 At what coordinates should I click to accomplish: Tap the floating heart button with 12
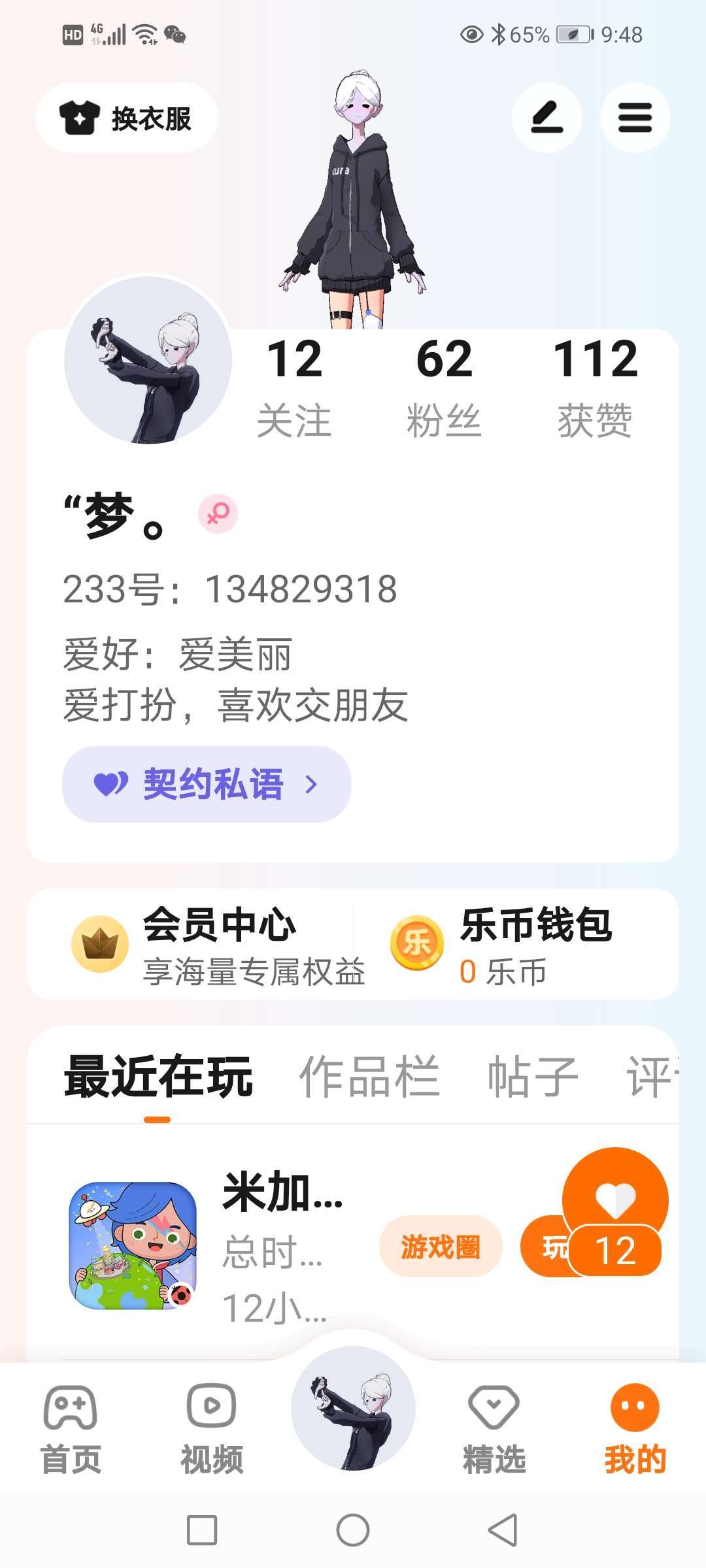(x=615, y=1212)
